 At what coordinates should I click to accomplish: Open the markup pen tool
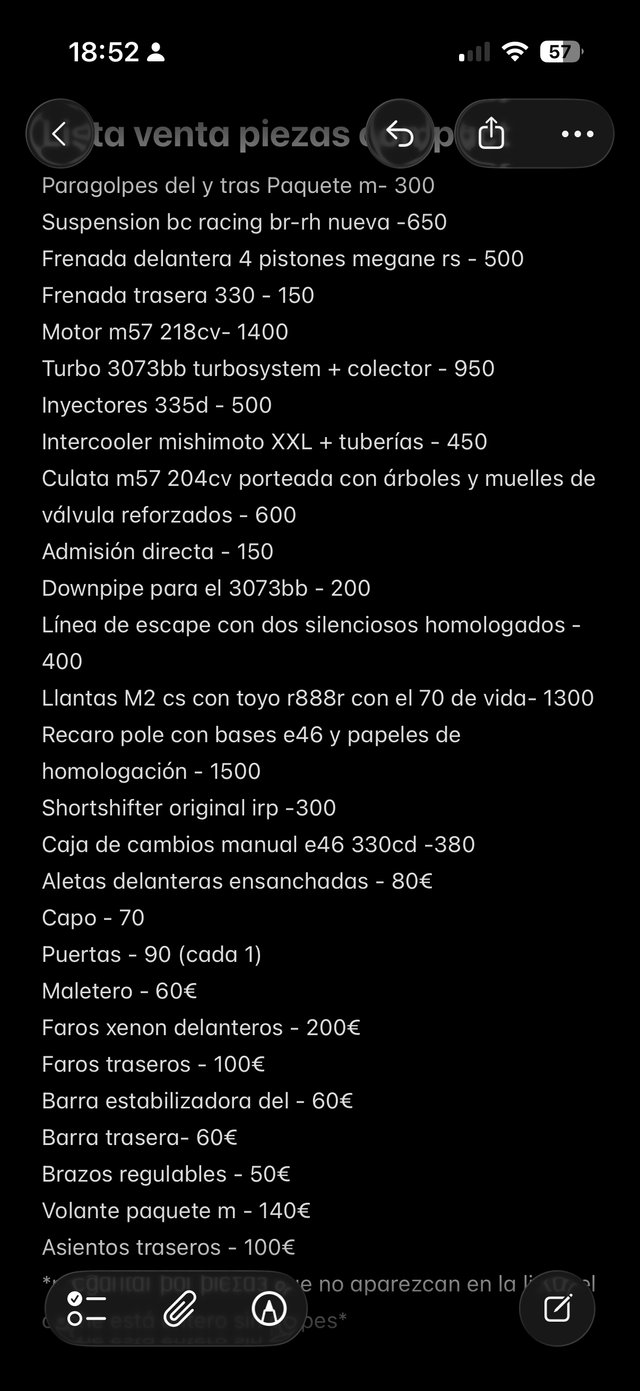pyautogui.click(x=269, y=1308)
